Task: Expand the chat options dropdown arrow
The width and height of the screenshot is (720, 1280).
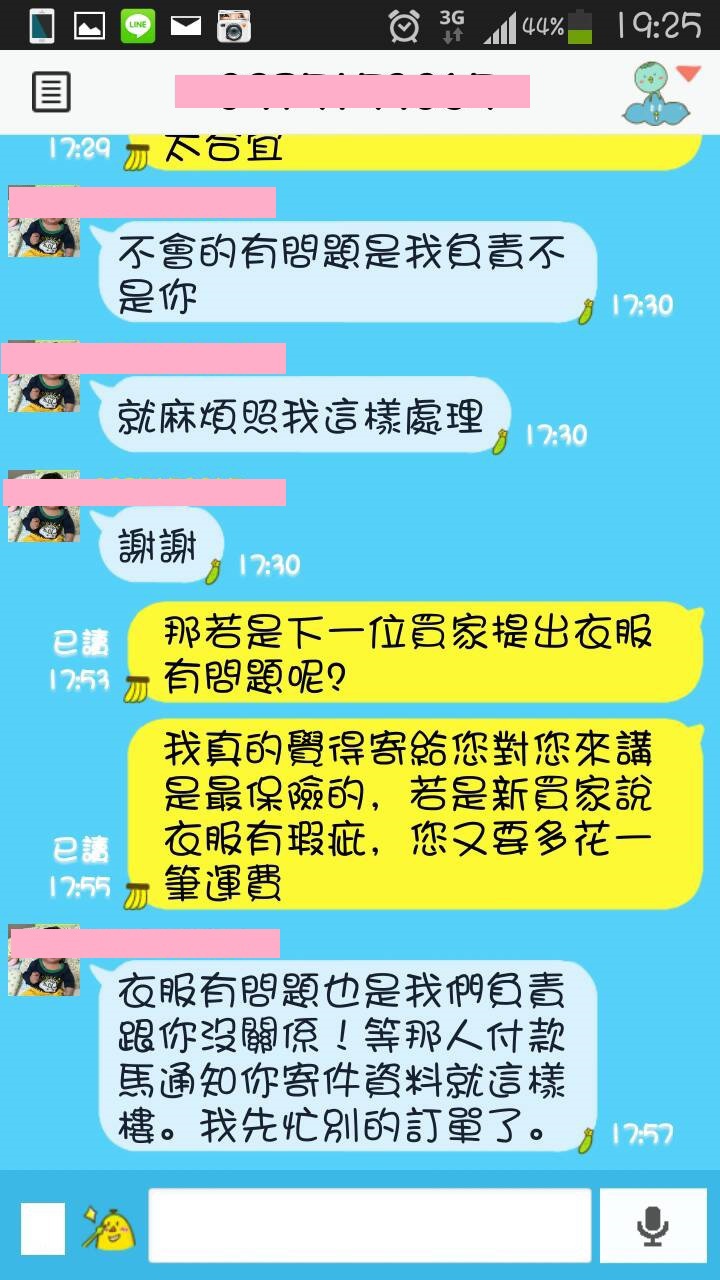Action: (688, 73)
